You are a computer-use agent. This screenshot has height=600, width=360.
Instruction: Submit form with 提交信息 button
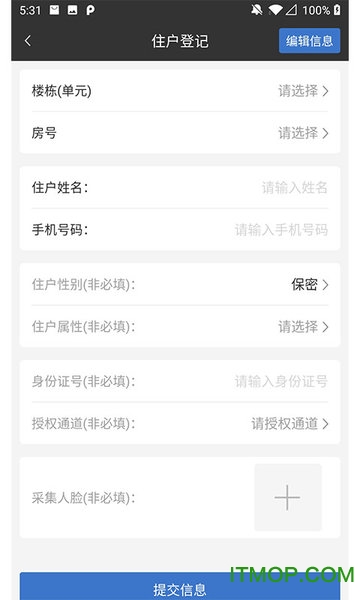coord(180,587)
